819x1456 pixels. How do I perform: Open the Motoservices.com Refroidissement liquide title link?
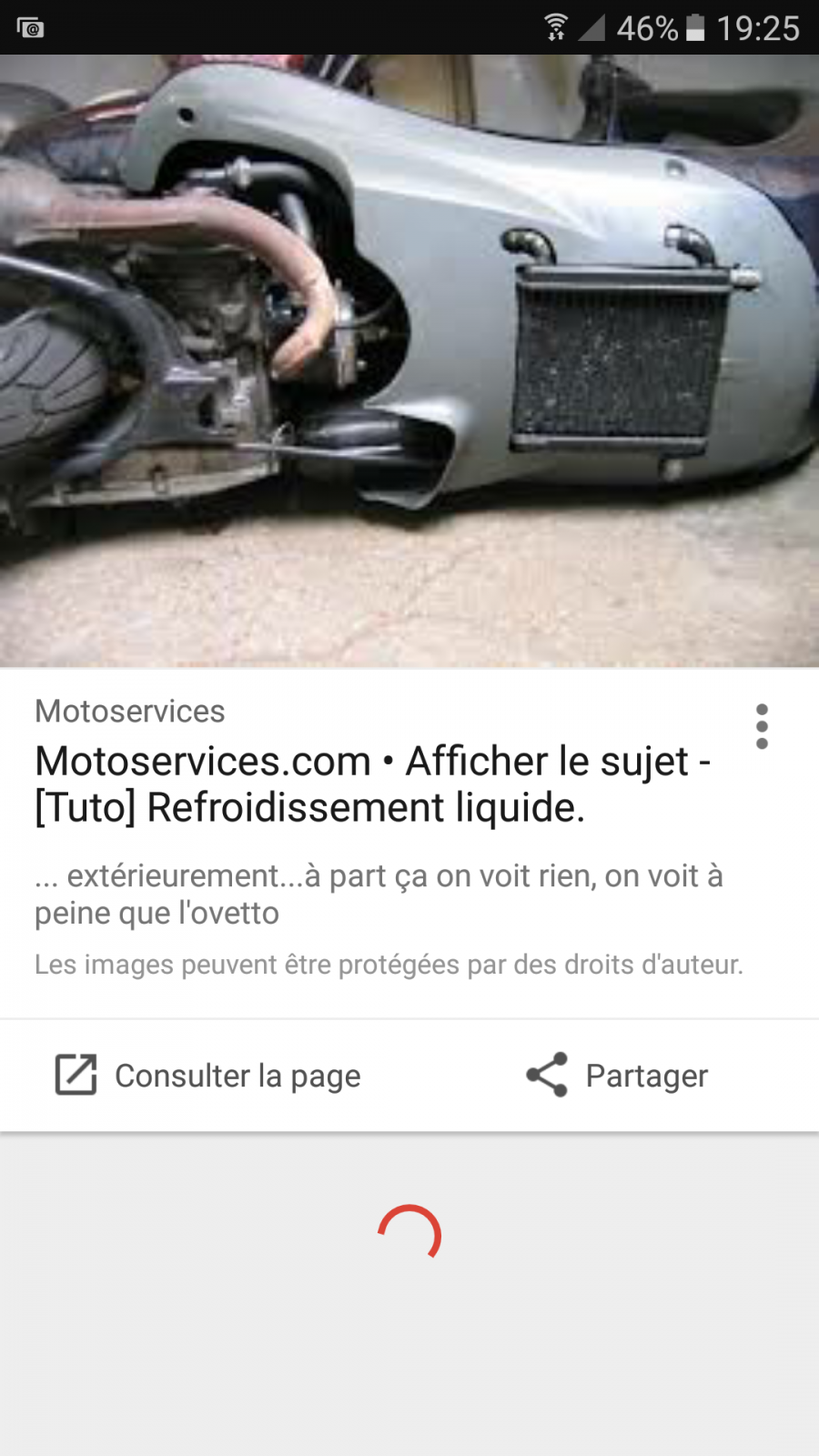pos(373,784)
